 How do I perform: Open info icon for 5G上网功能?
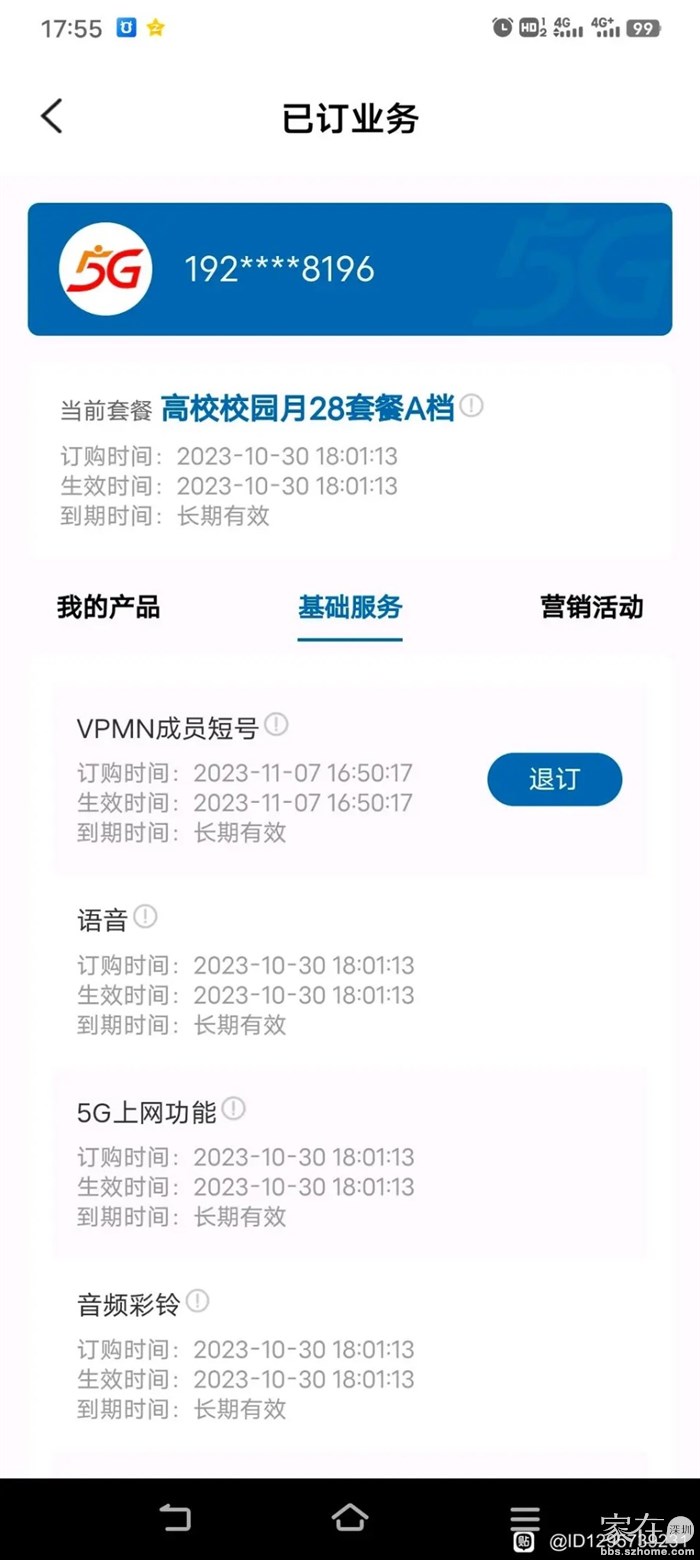[x=234, y=1108]
